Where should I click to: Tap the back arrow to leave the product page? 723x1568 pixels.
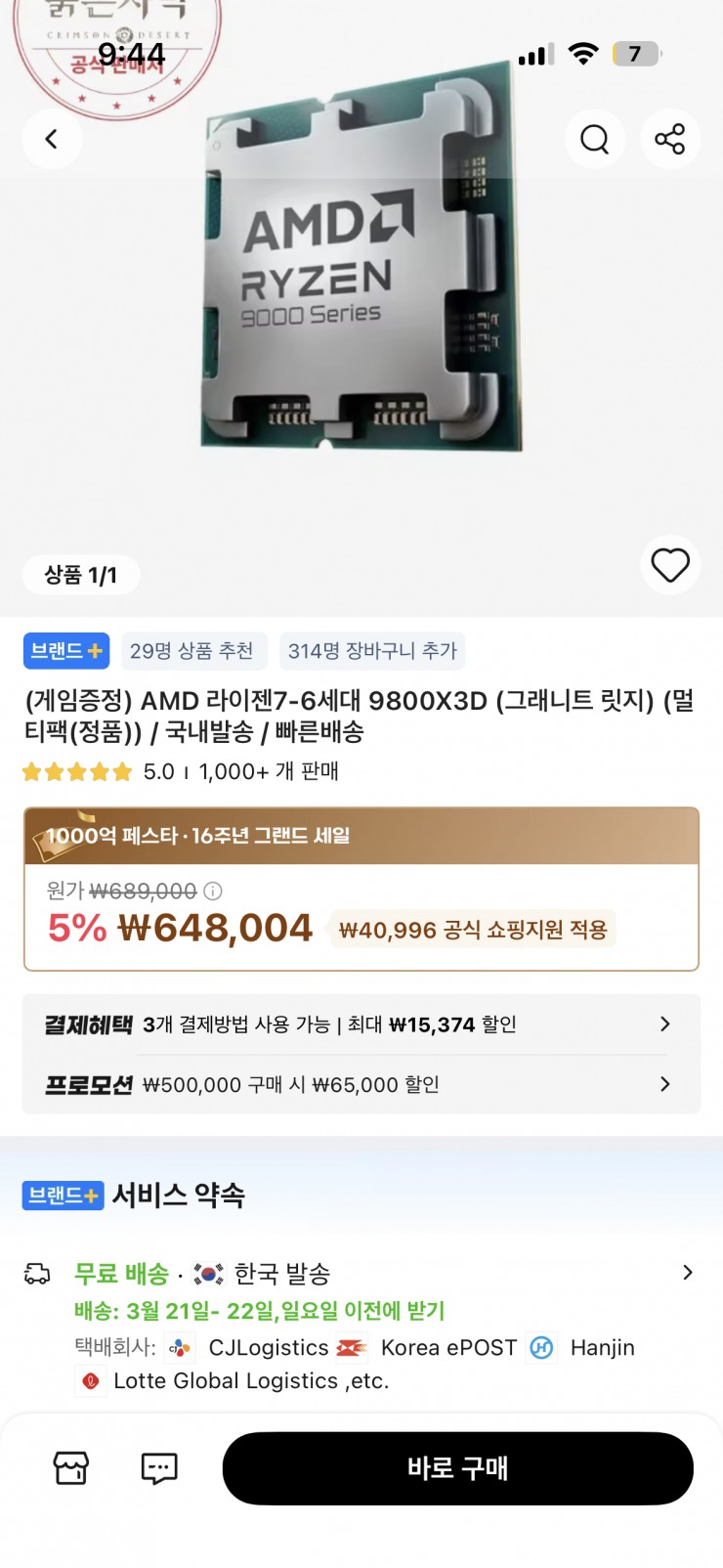pyautogui.click(x=52, y=139)
